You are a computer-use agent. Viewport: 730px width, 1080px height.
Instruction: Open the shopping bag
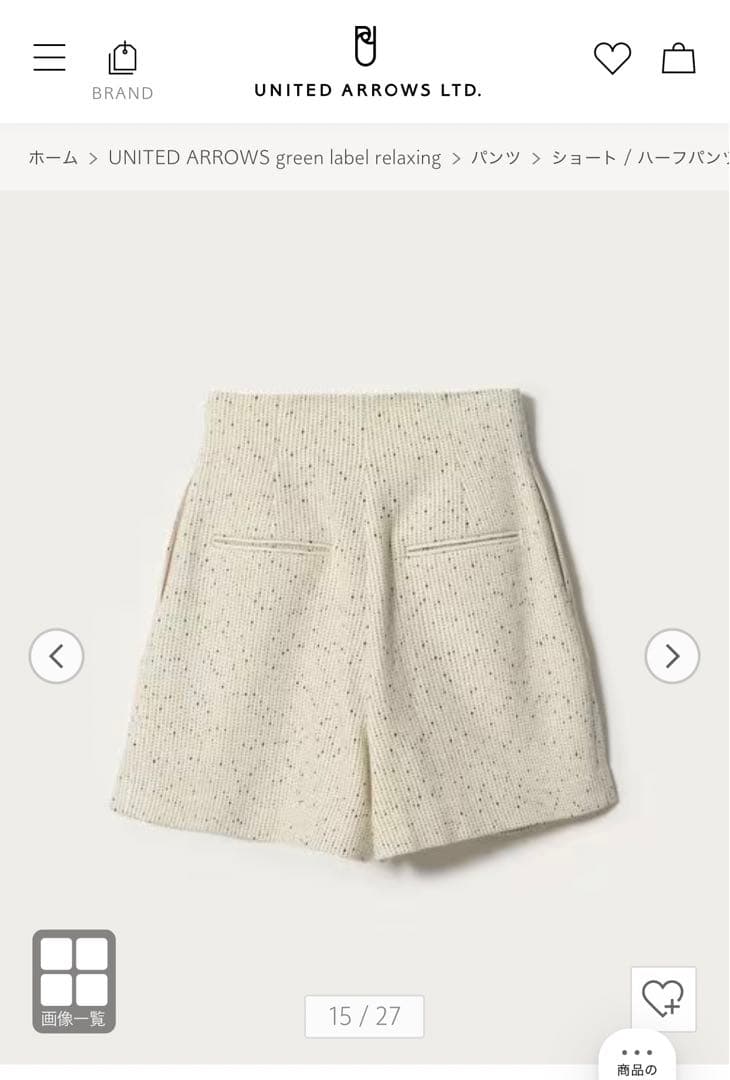(678, 59)
